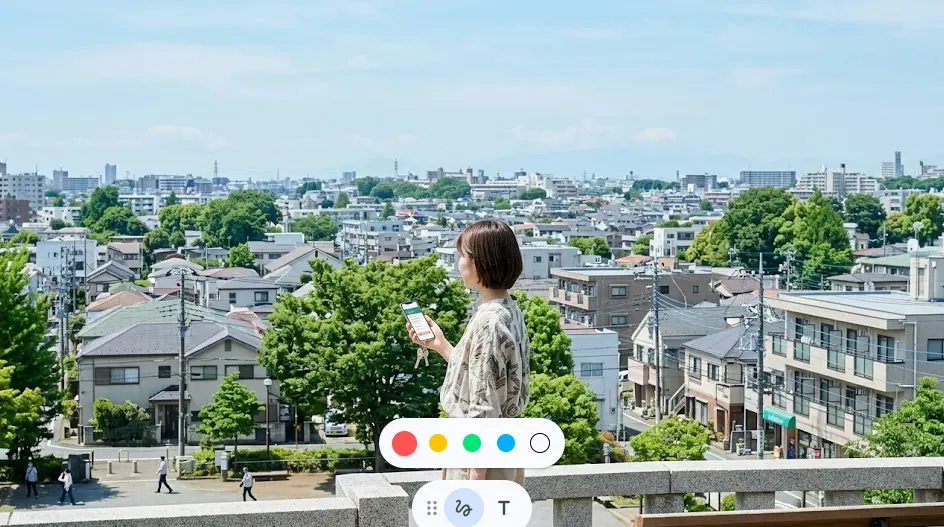
Task: Open the text tool
Action: [504, 508]
